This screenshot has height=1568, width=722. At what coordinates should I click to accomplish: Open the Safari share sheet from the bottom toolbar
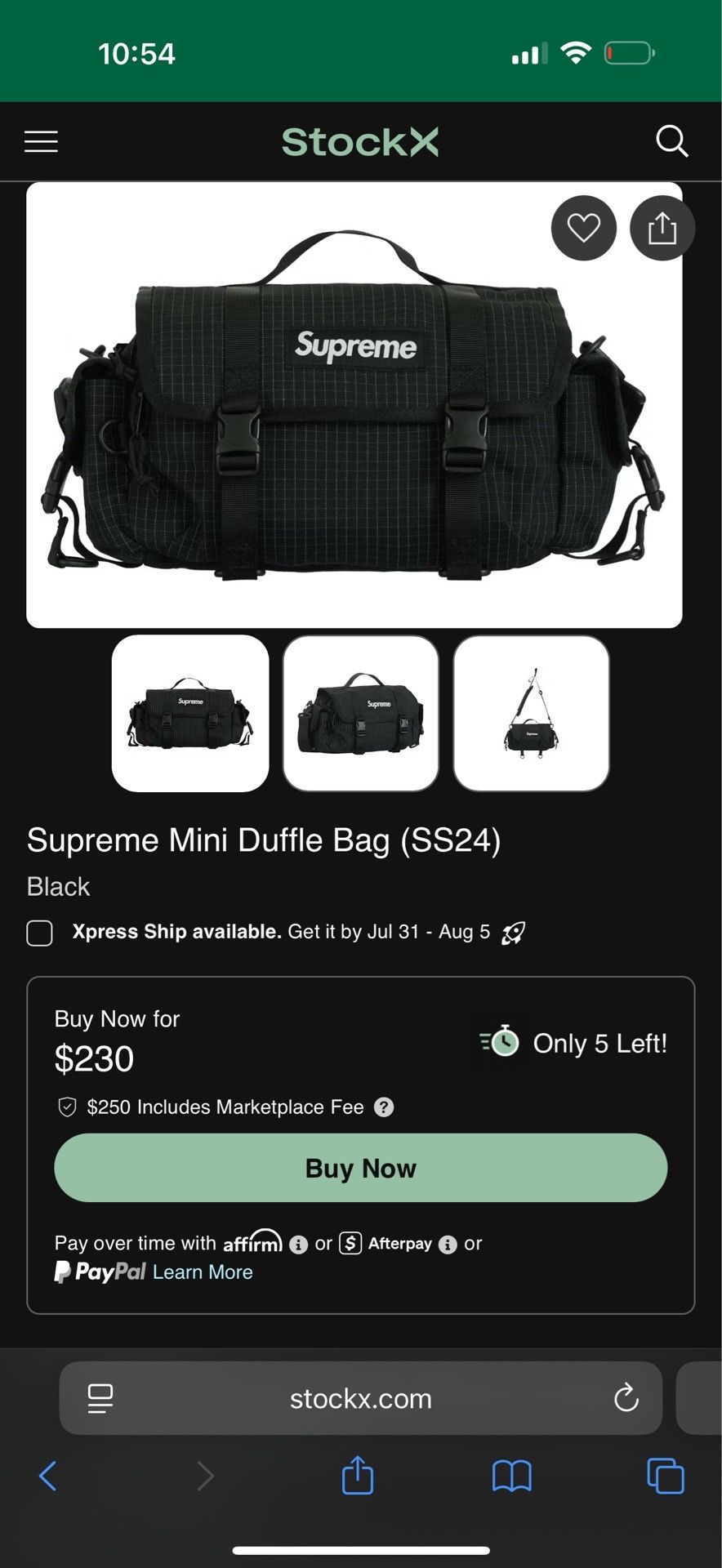(x=358, y=1475)
